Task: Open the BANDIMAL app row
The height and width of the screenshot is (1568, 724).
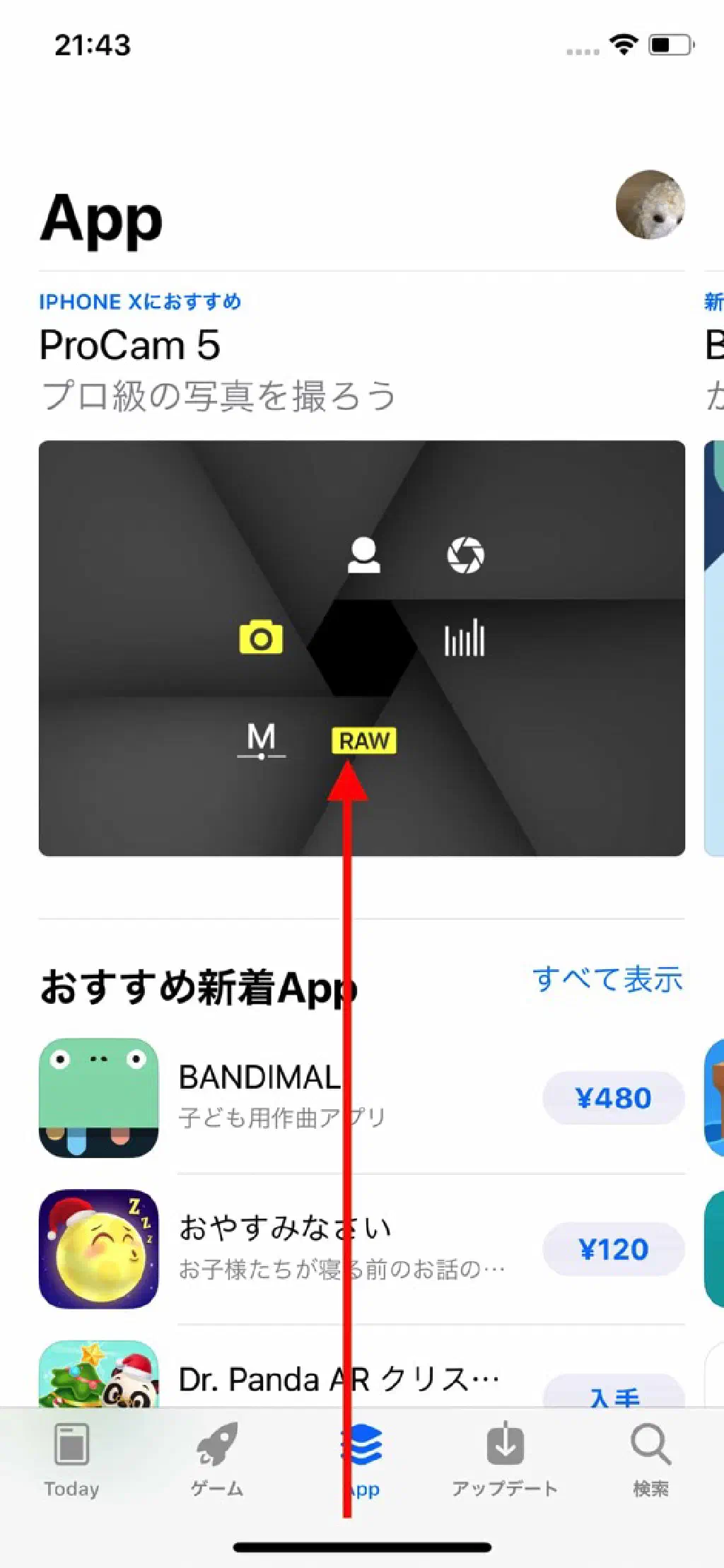Action: (x=283, y=1096)
